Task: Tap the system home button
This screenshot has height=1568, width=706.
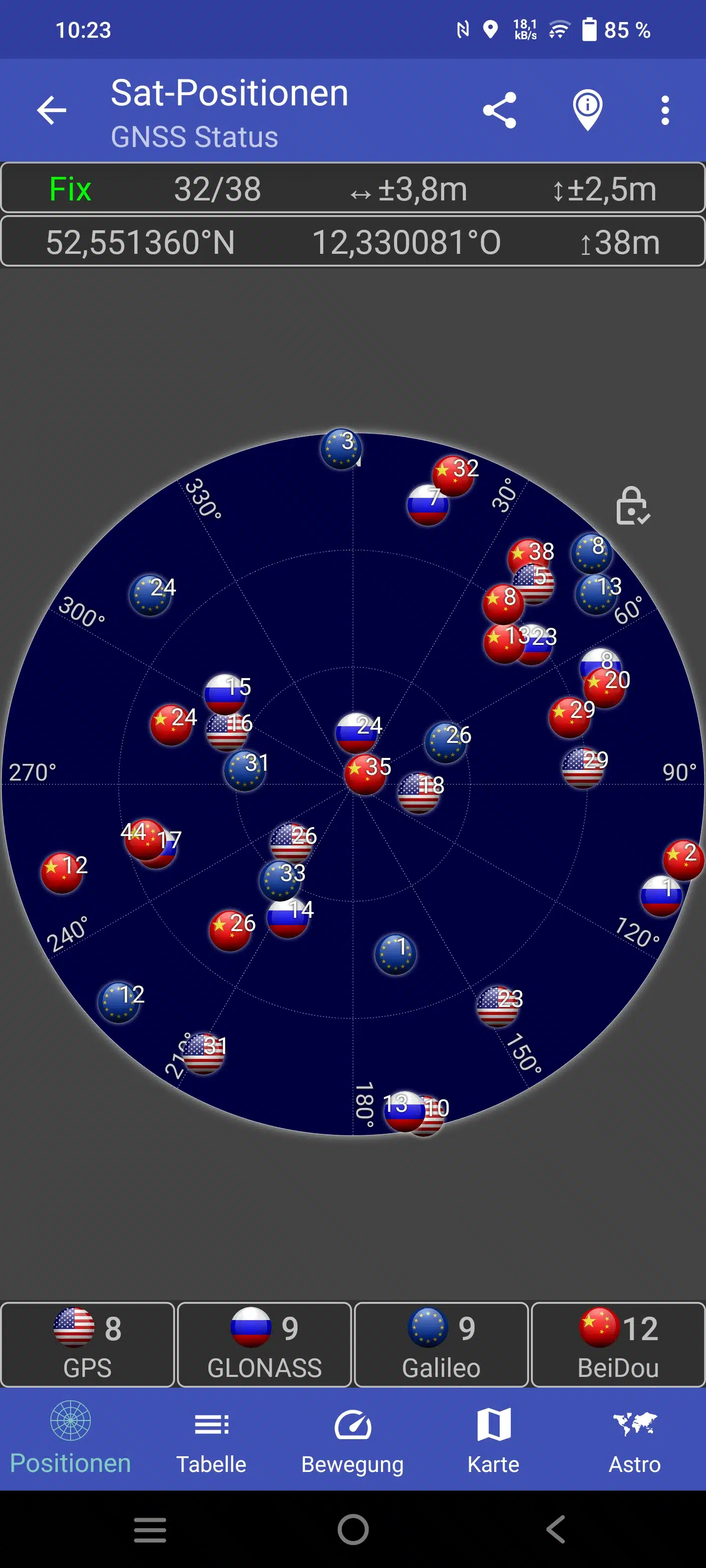Action: coord(353,1529)
